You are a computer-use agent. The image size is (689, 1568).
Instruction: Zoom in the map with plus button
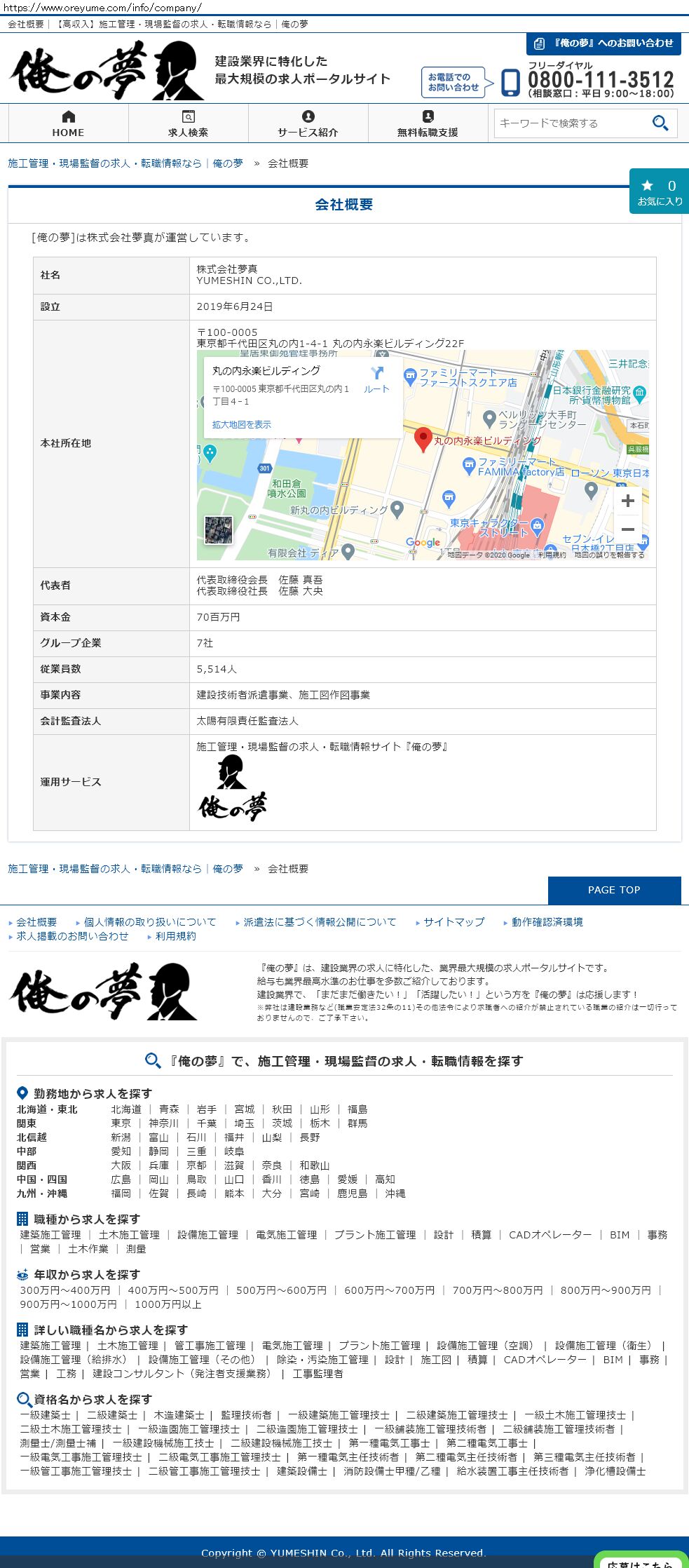point(628,501)
